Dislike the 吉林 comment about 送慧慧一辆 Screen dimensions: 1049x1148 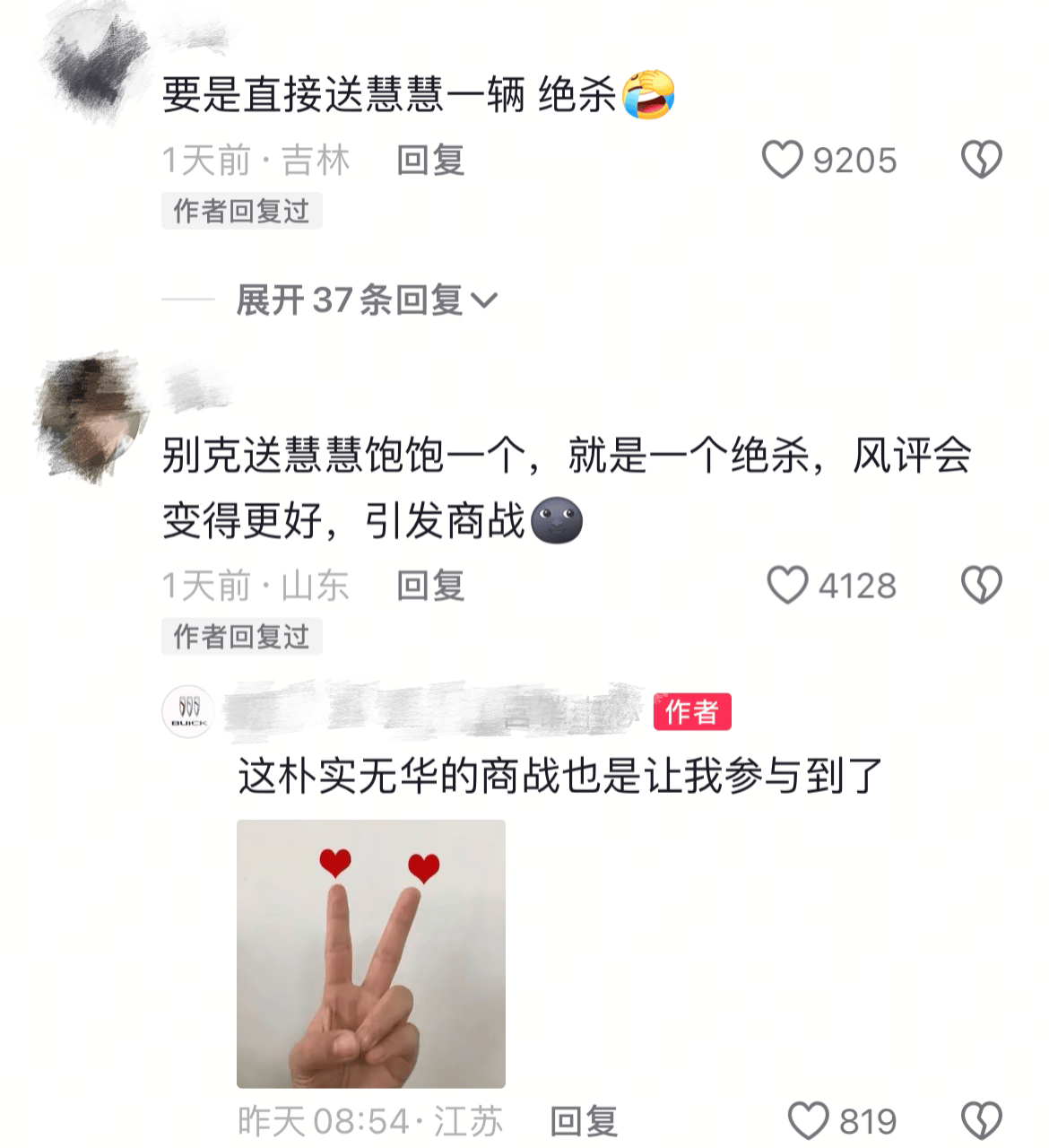981,161
